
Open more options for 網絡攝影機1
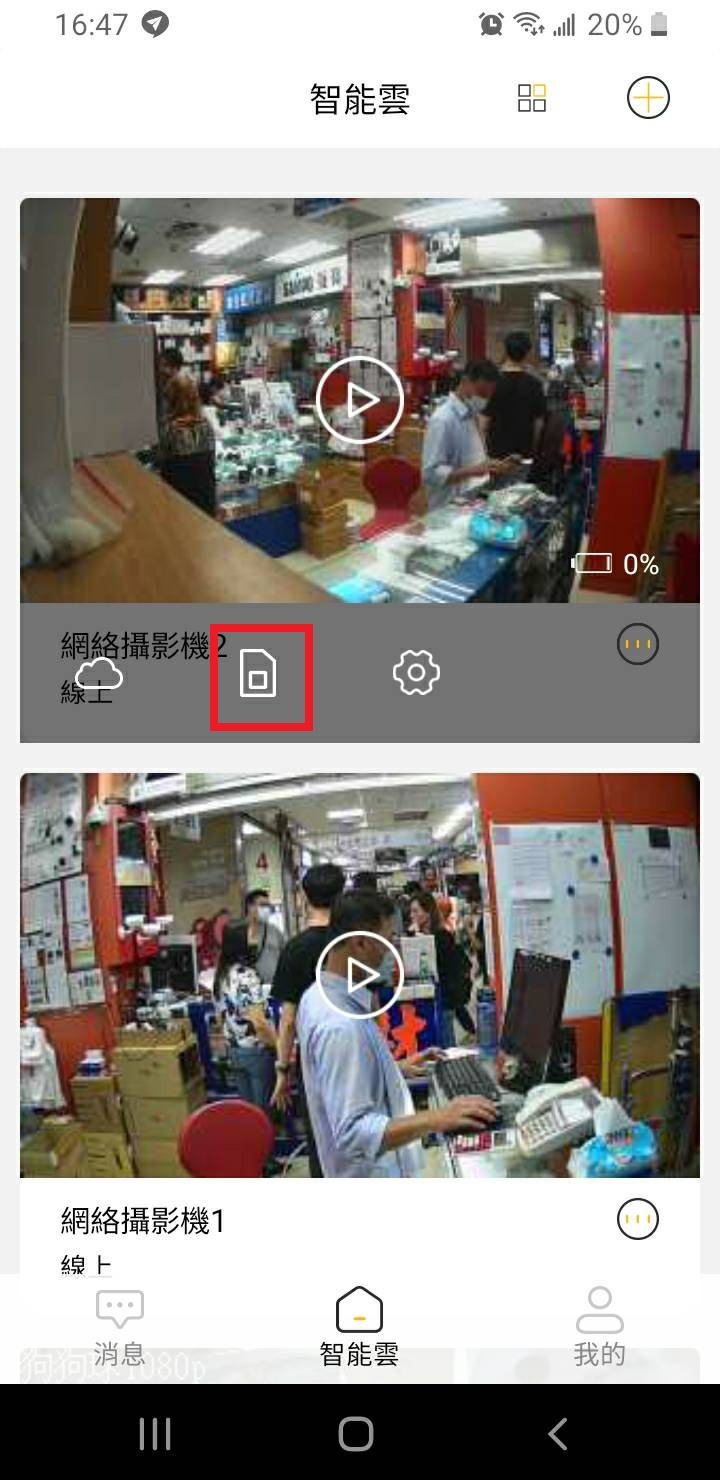tap(638, 1219)
